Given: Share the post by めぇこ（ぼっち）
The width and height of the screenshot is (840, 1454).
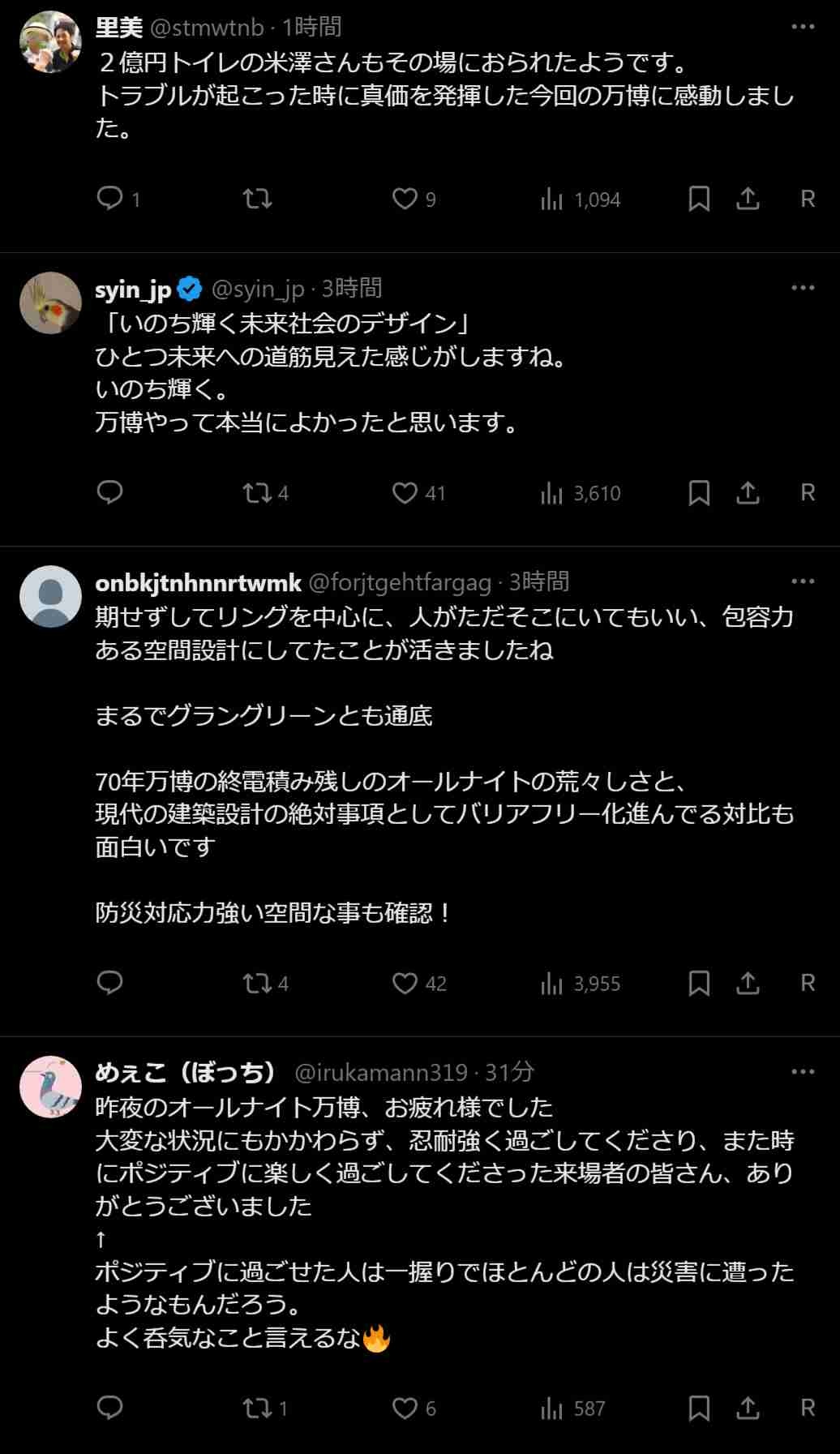Looking at the screenshot, I should coord(748,1409).
